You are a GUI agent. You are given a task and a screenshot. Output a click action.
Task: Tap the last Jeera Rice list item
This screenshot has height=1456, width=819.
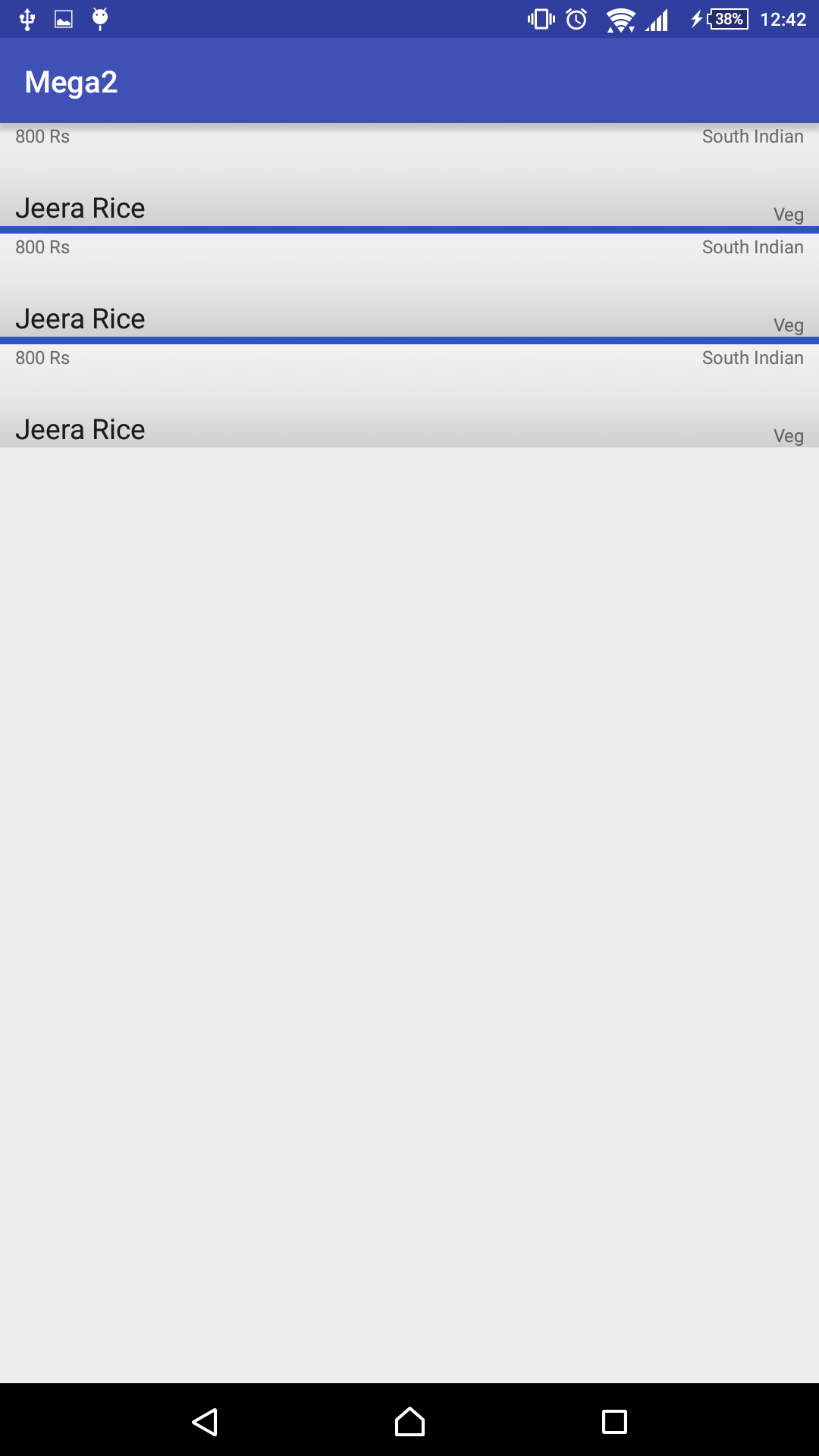tap(409, 396)
